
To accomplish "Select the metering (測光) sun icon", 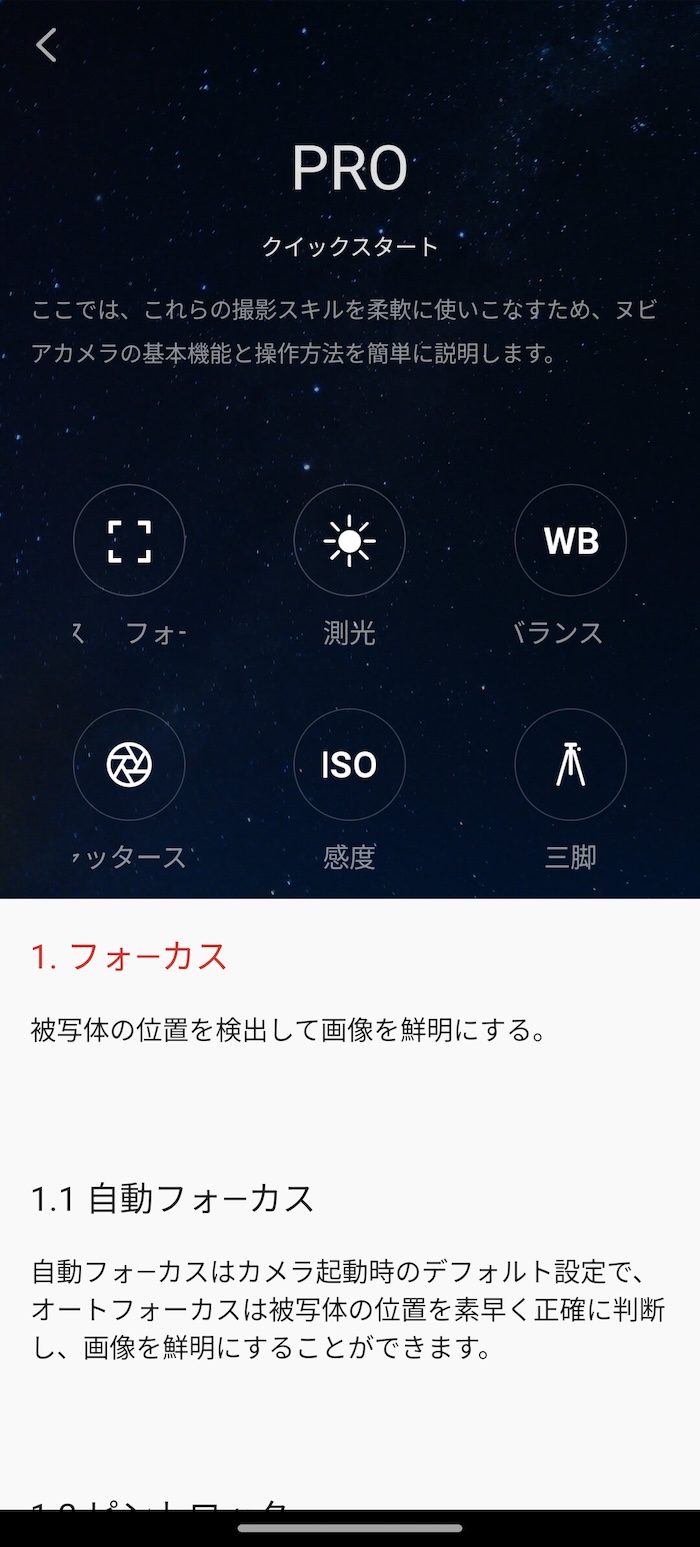I will tap(349, 541).
